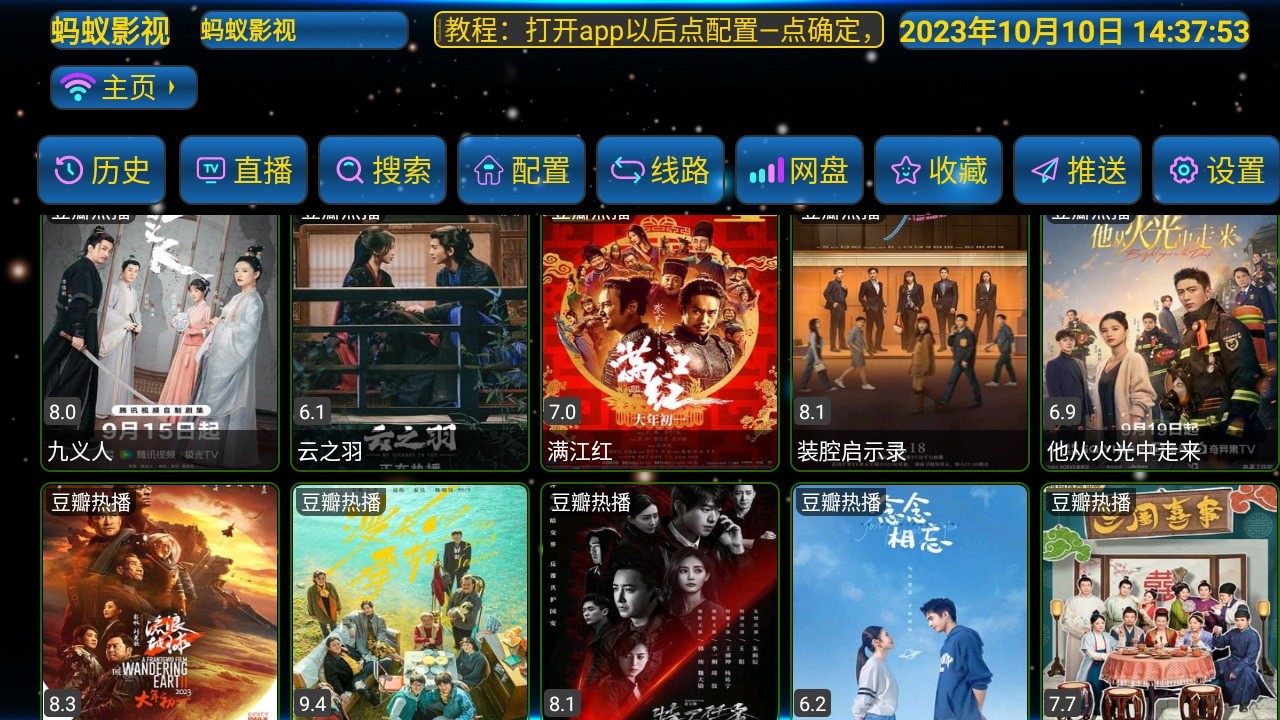The image size is (1280, 720).
Task: Open the 搜索 search button
Action: point(382,171)
